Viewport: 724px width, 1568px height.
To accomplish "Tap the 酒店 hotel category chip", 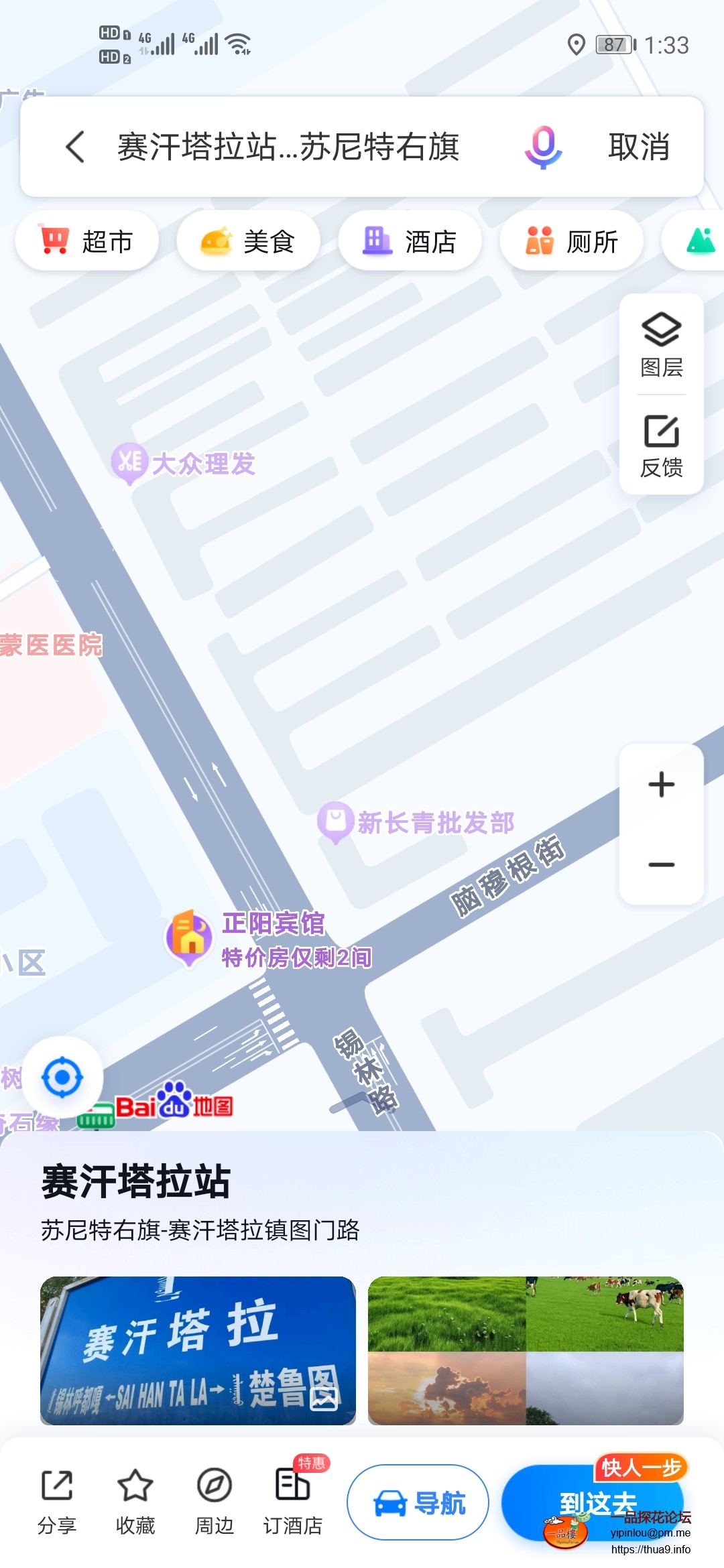I will (410, 241).
